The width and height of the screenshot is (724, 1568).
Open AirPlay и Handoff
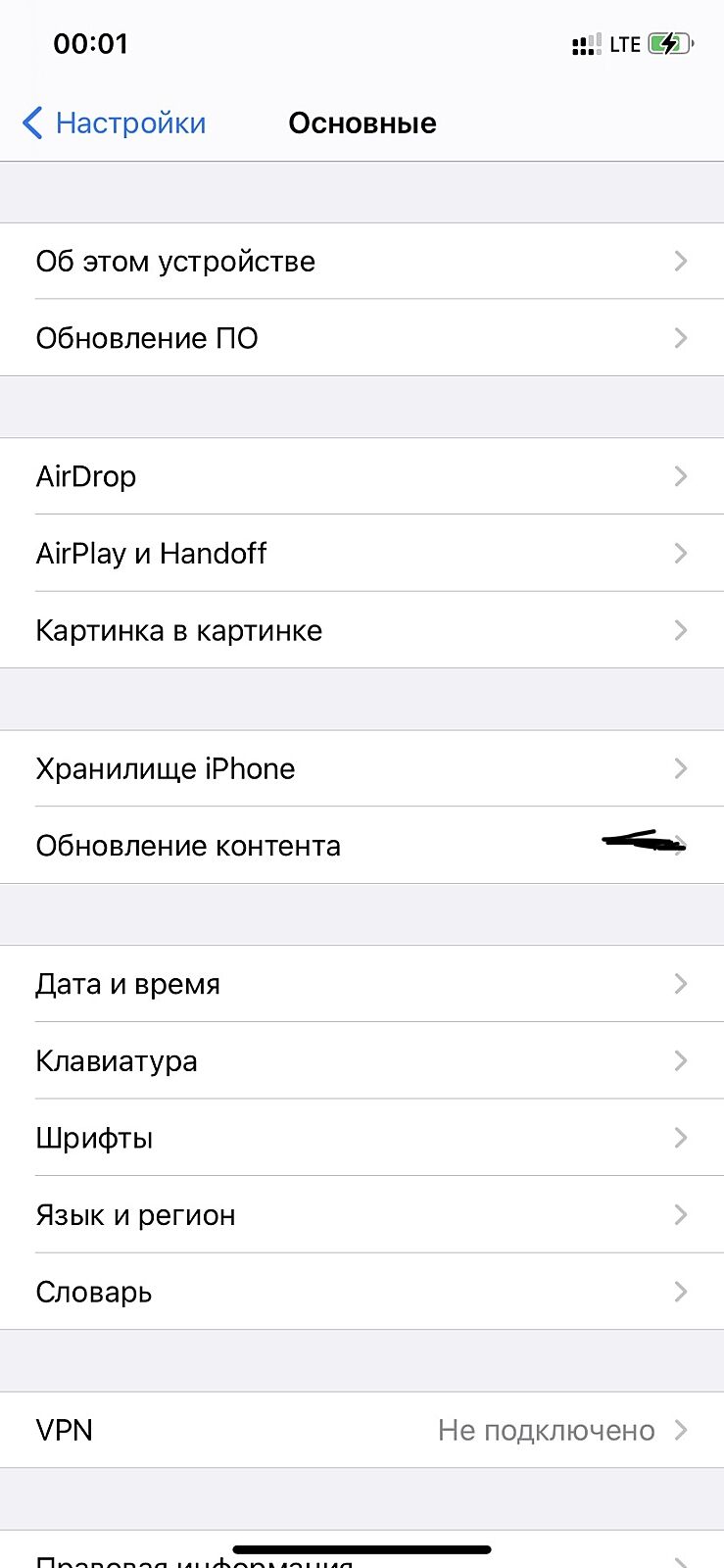[362, 554]
